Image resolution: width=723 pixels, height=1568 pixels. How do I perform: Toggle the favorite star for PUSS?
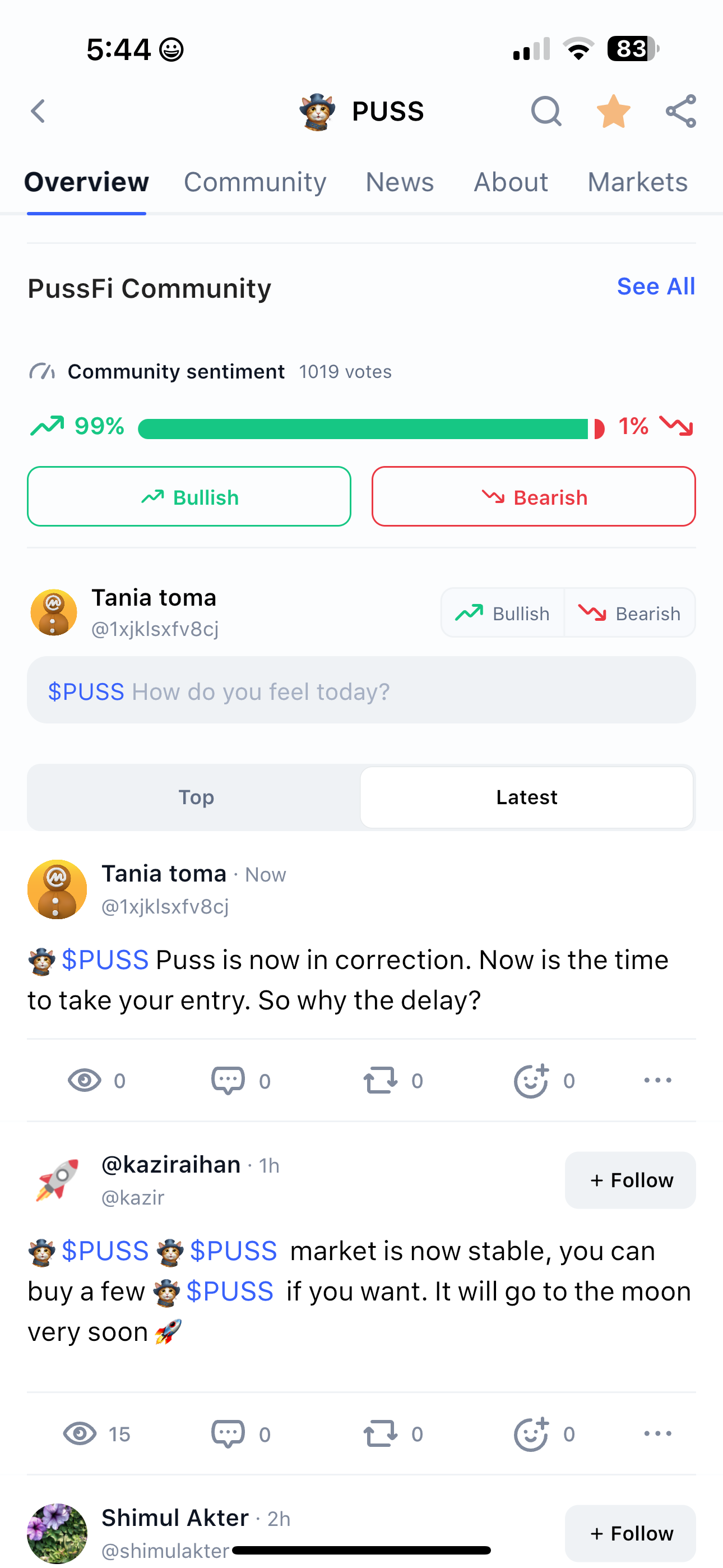[x=614, y=112]
